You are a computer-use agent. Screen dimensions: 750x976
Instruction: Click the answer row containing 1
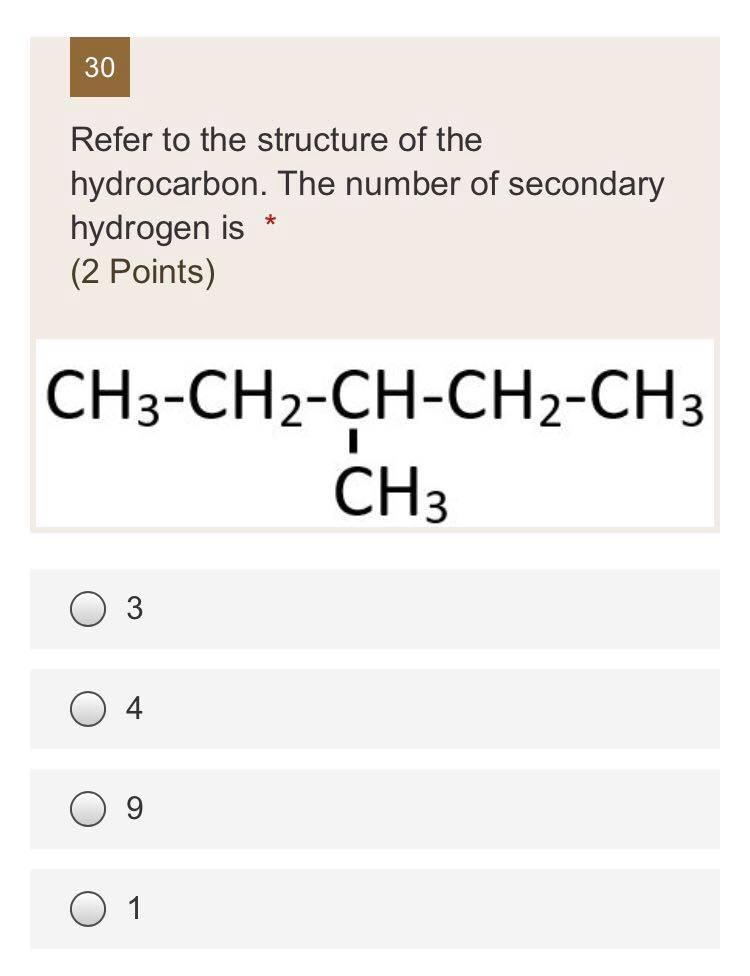pos(375,908)
